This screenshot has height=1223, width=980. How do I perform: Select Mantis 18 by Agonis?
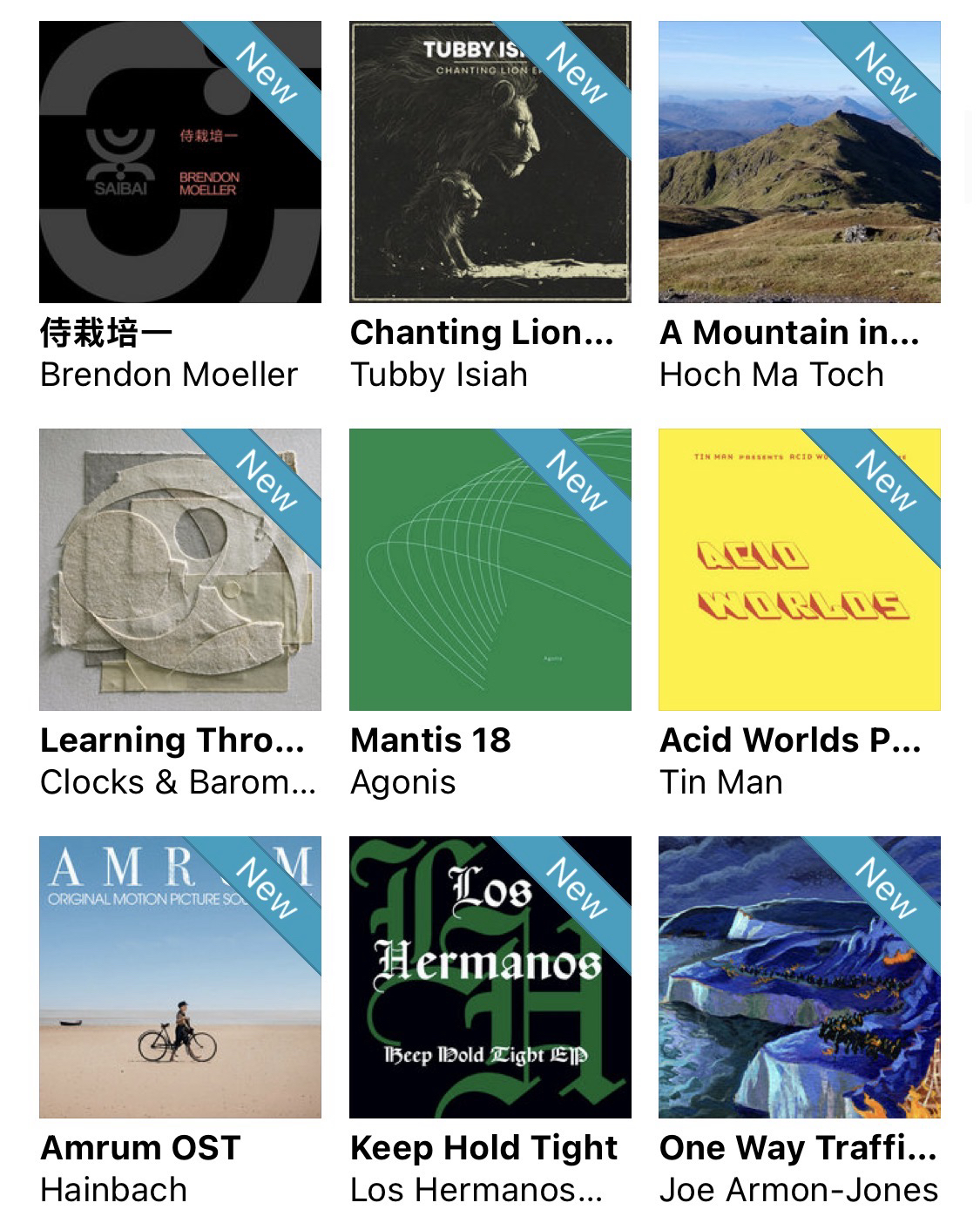[490, 570]
